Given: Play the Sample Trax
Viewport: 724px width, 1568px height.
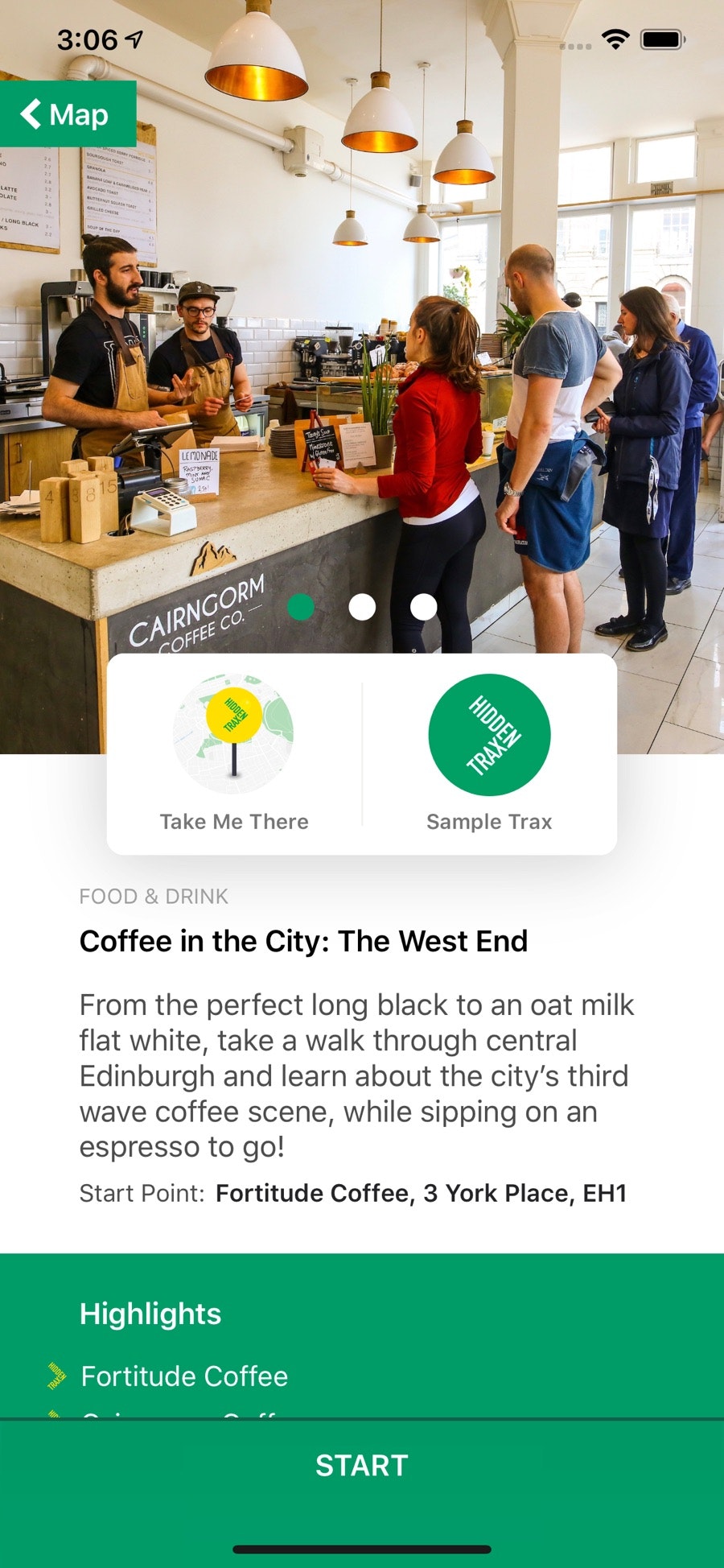Looking at the screenshot, I should point(489,753).
